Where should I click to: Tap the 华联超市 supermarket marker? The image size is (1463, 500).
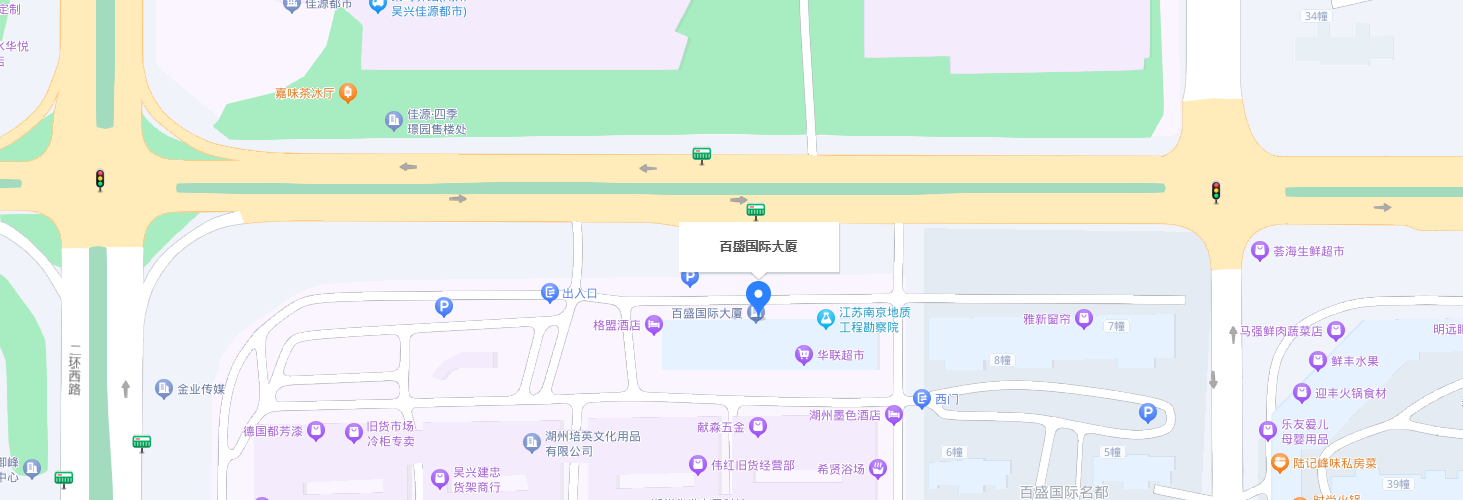[803, 354]
